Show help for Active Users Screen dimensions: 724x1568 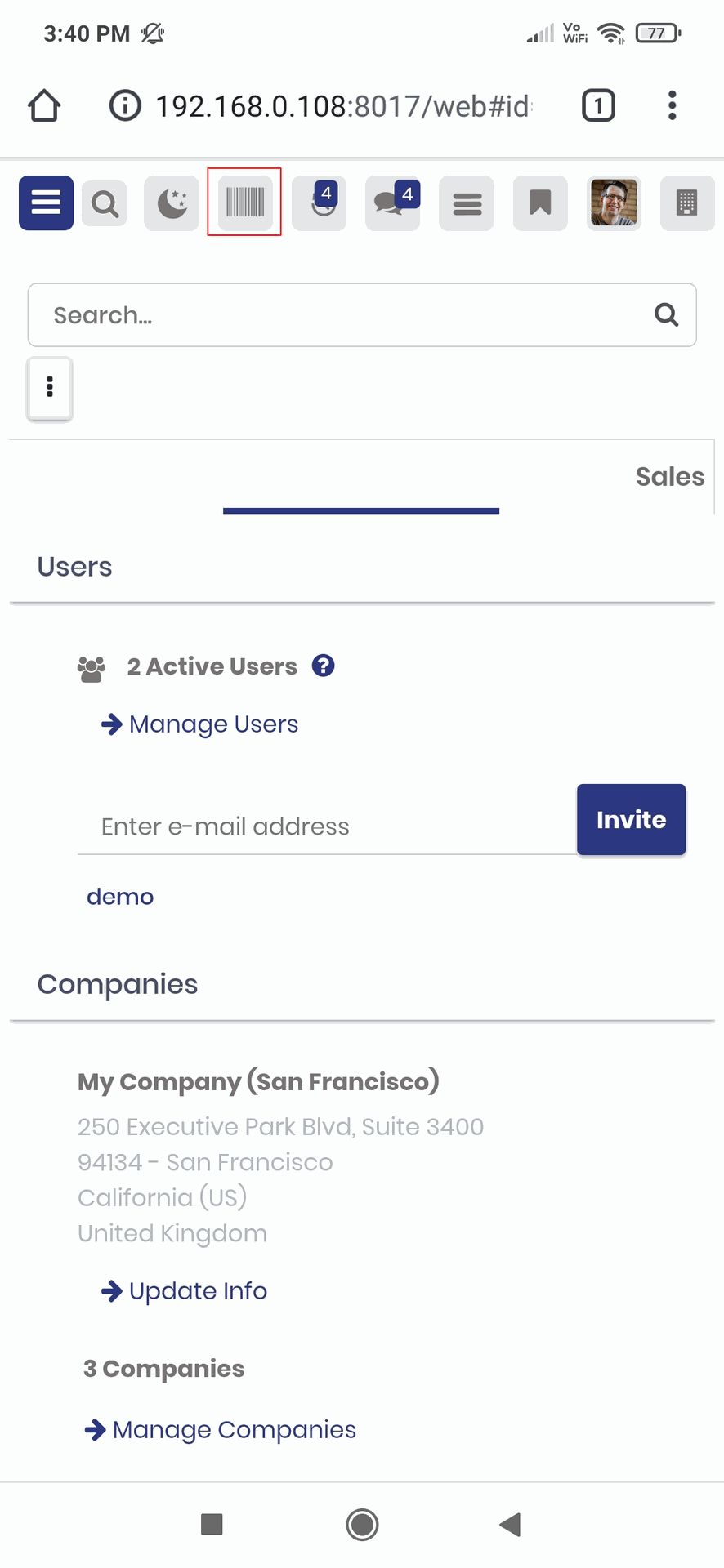(x=324, y=666)
